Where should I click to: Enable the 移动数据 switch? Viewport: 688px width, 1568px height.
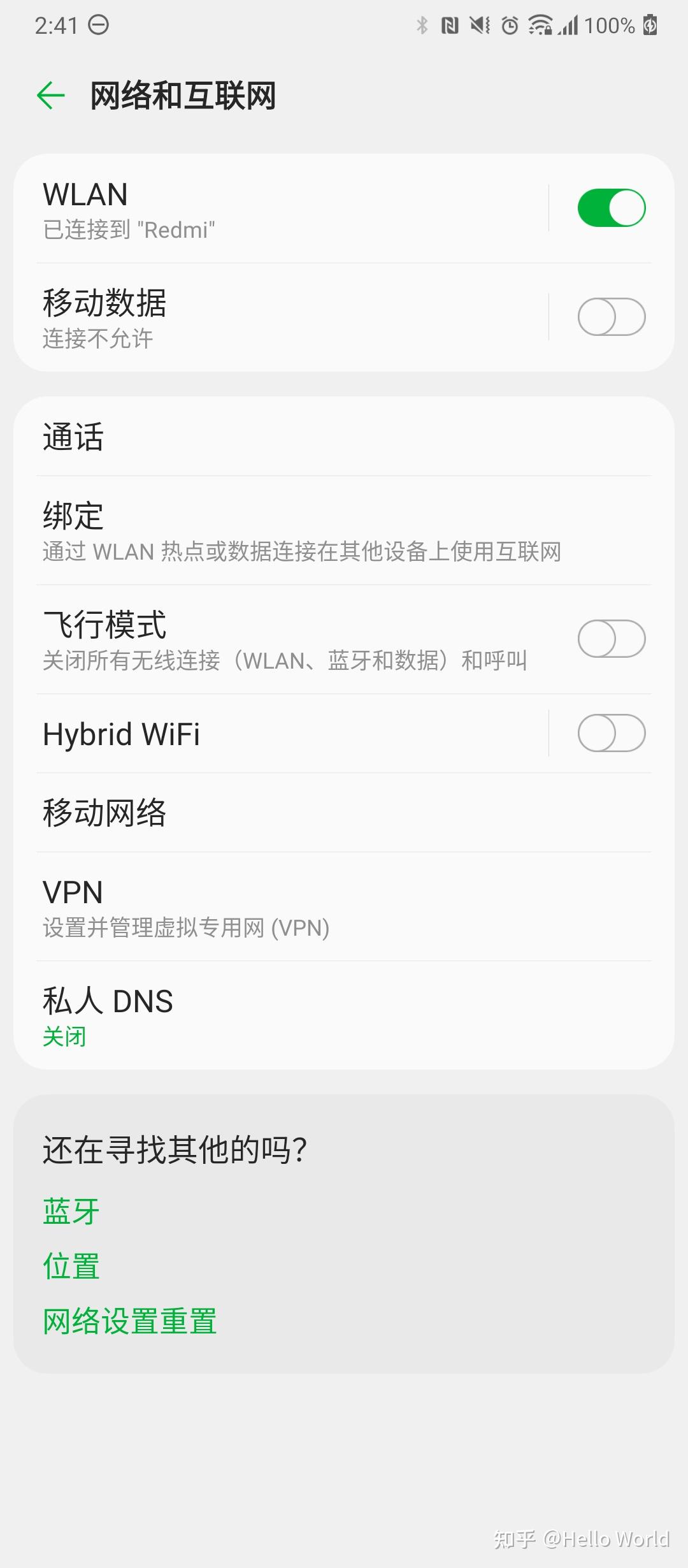pos(611,317)
